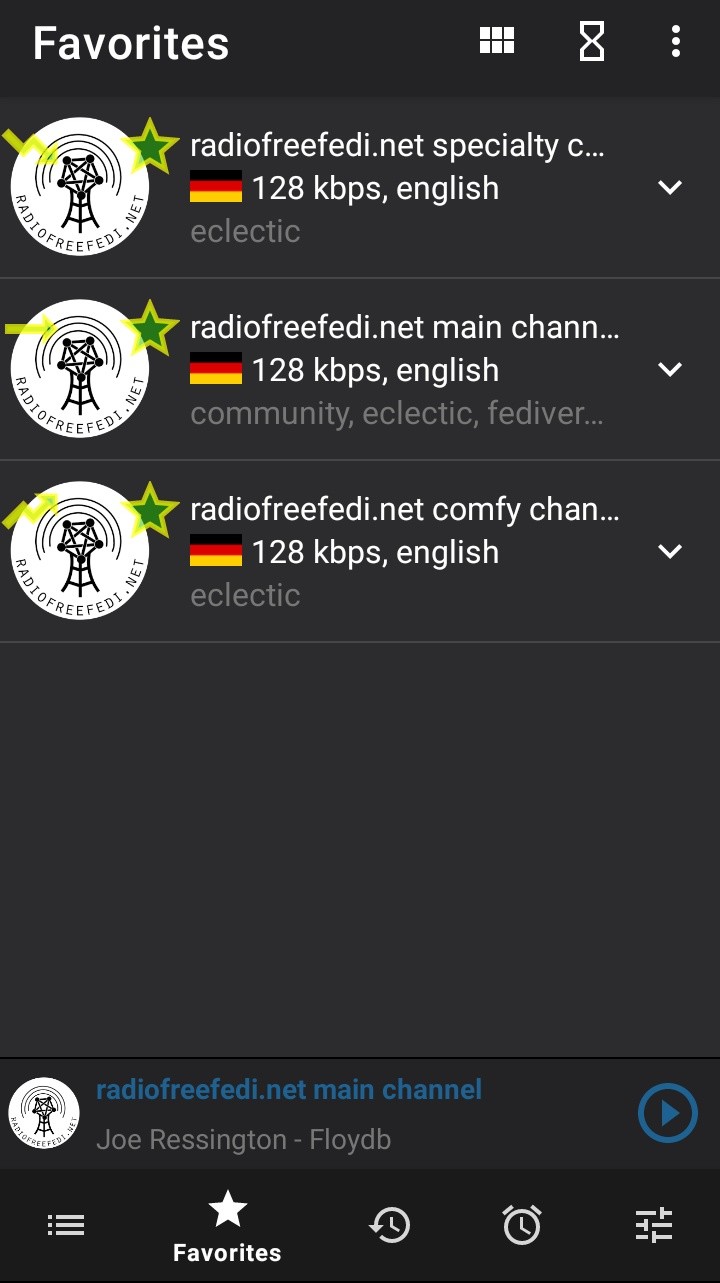
Task: Expand the main channel row details
Action: click(670, 369)
